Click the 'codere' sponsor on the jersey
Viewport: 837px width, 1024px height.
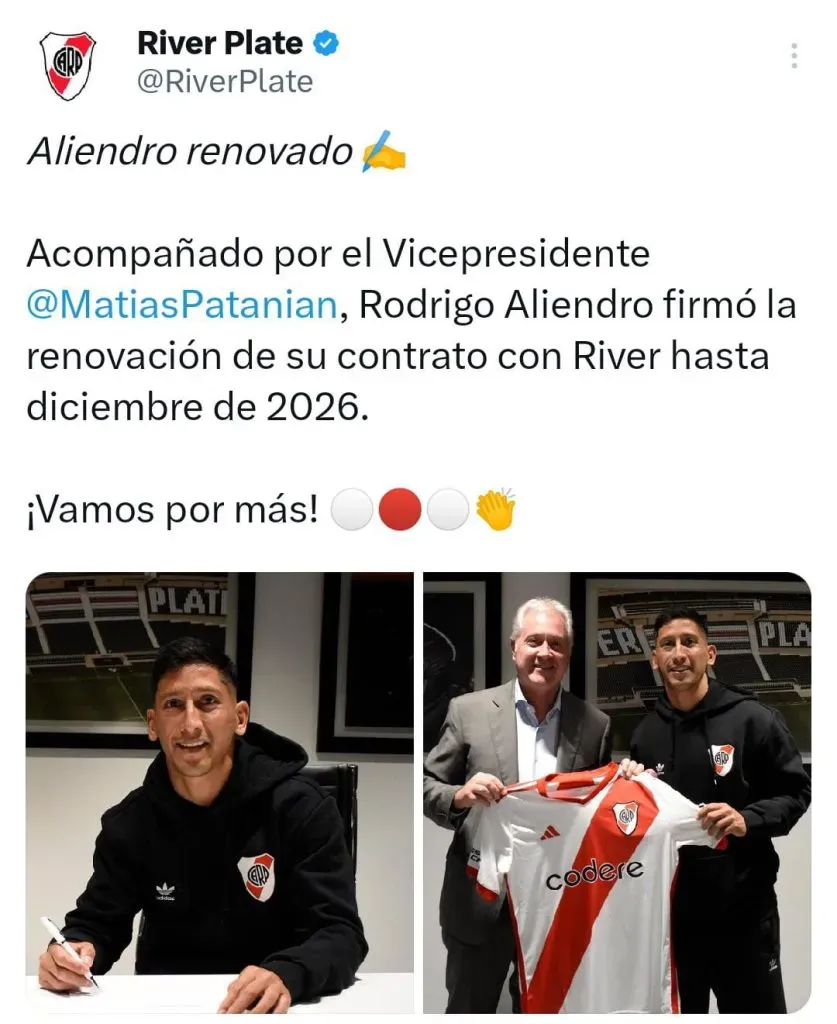pos(590,875)
